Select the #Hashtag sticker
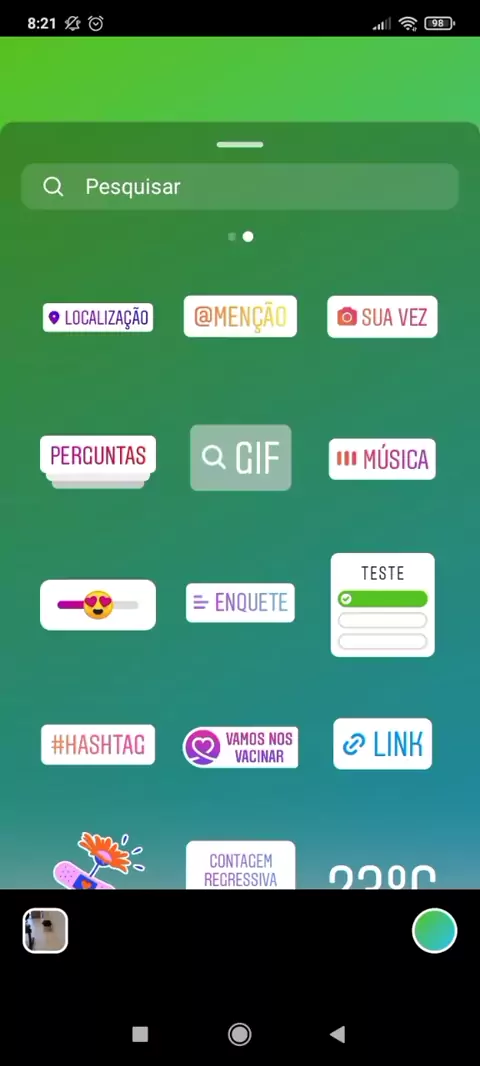 (x=98, y=745)
